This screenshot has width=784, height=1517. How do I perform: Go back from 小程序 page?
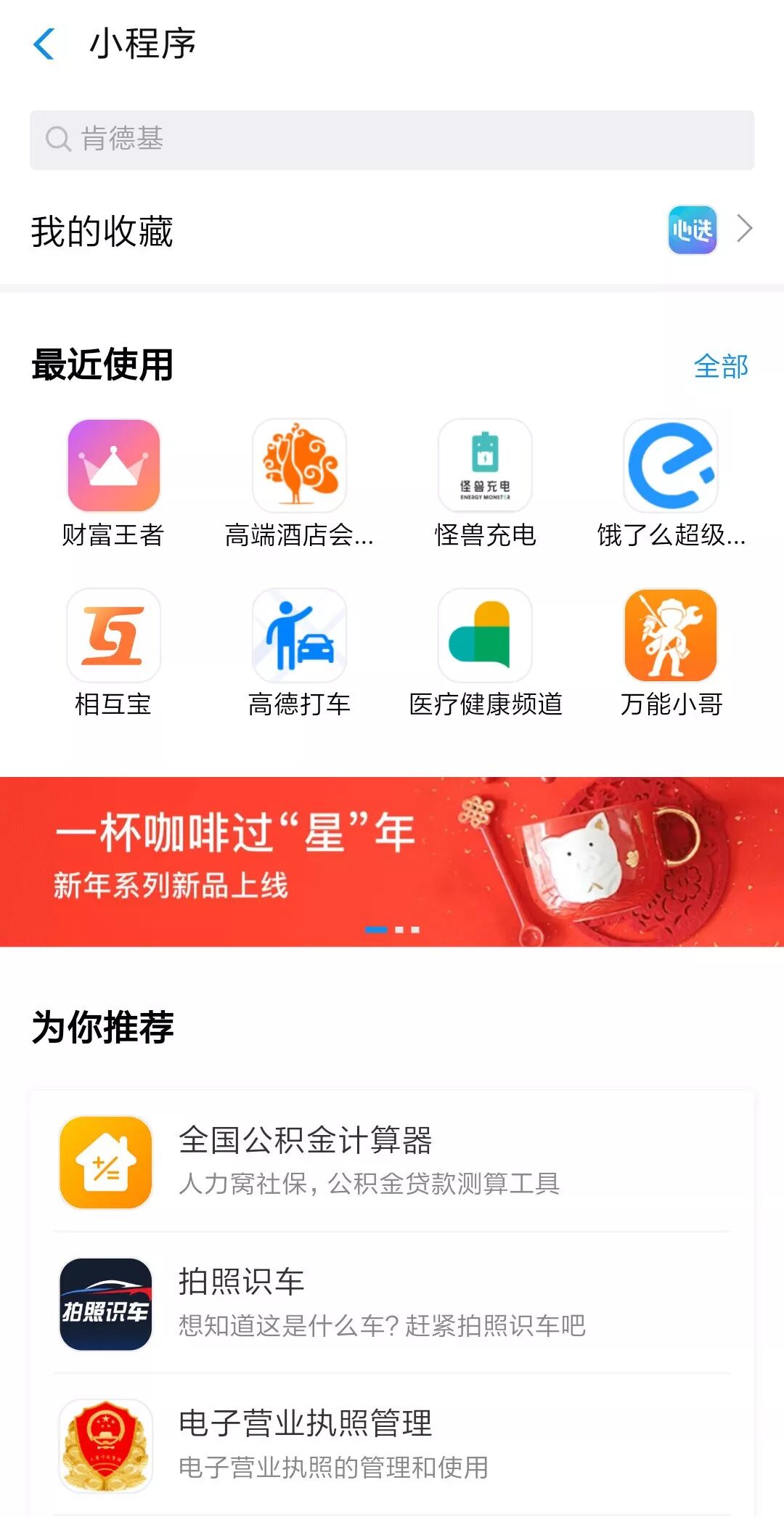(45, 44)
